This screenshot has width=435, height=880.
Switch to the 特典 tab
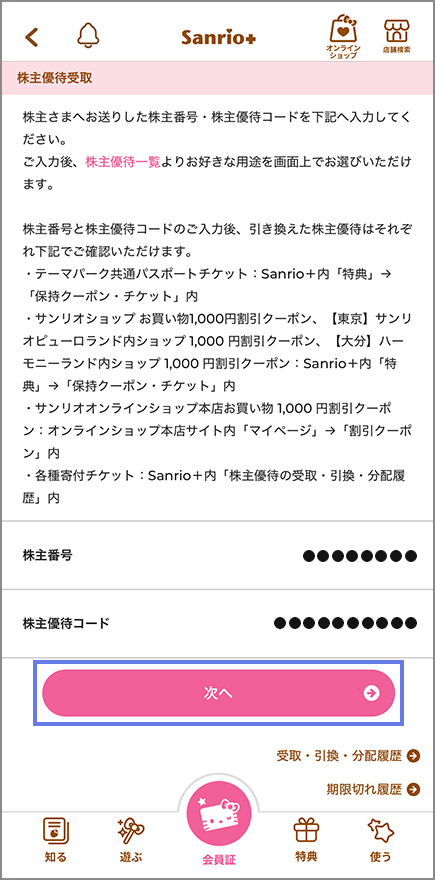(x=306, y=840)
